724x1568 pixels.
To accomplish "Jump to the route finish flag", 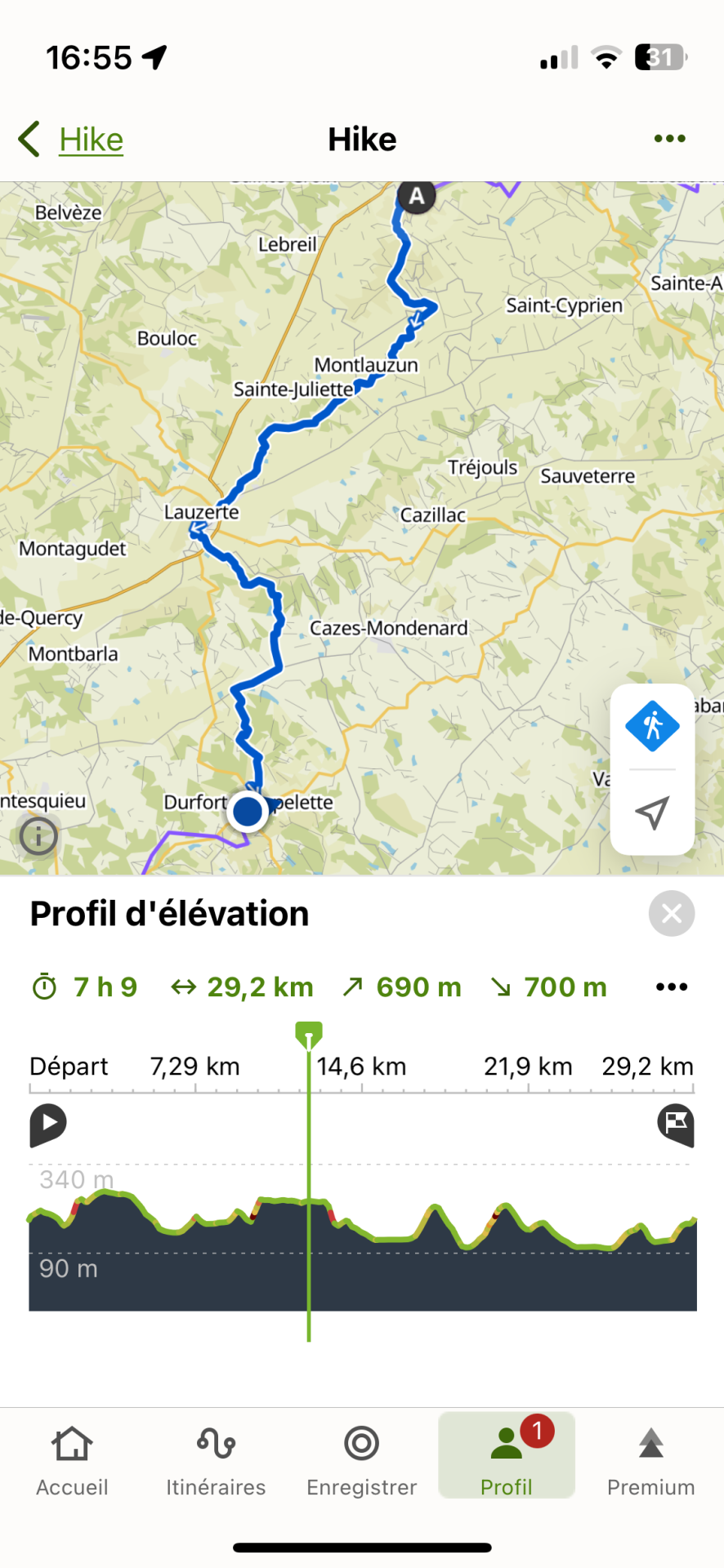I will point(676,1124).
